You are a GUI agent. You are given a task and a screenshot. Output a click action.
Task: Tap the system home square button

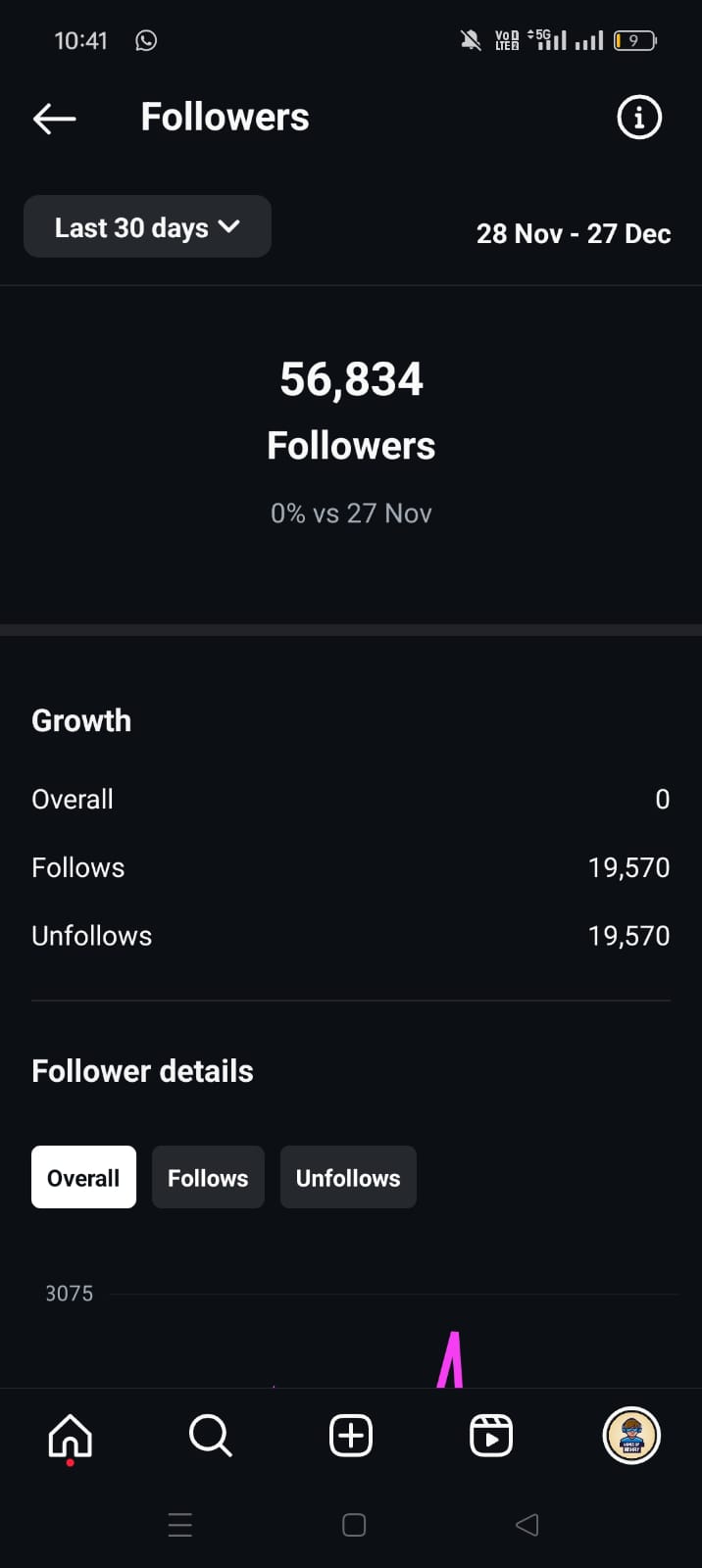pos(354,1524)
